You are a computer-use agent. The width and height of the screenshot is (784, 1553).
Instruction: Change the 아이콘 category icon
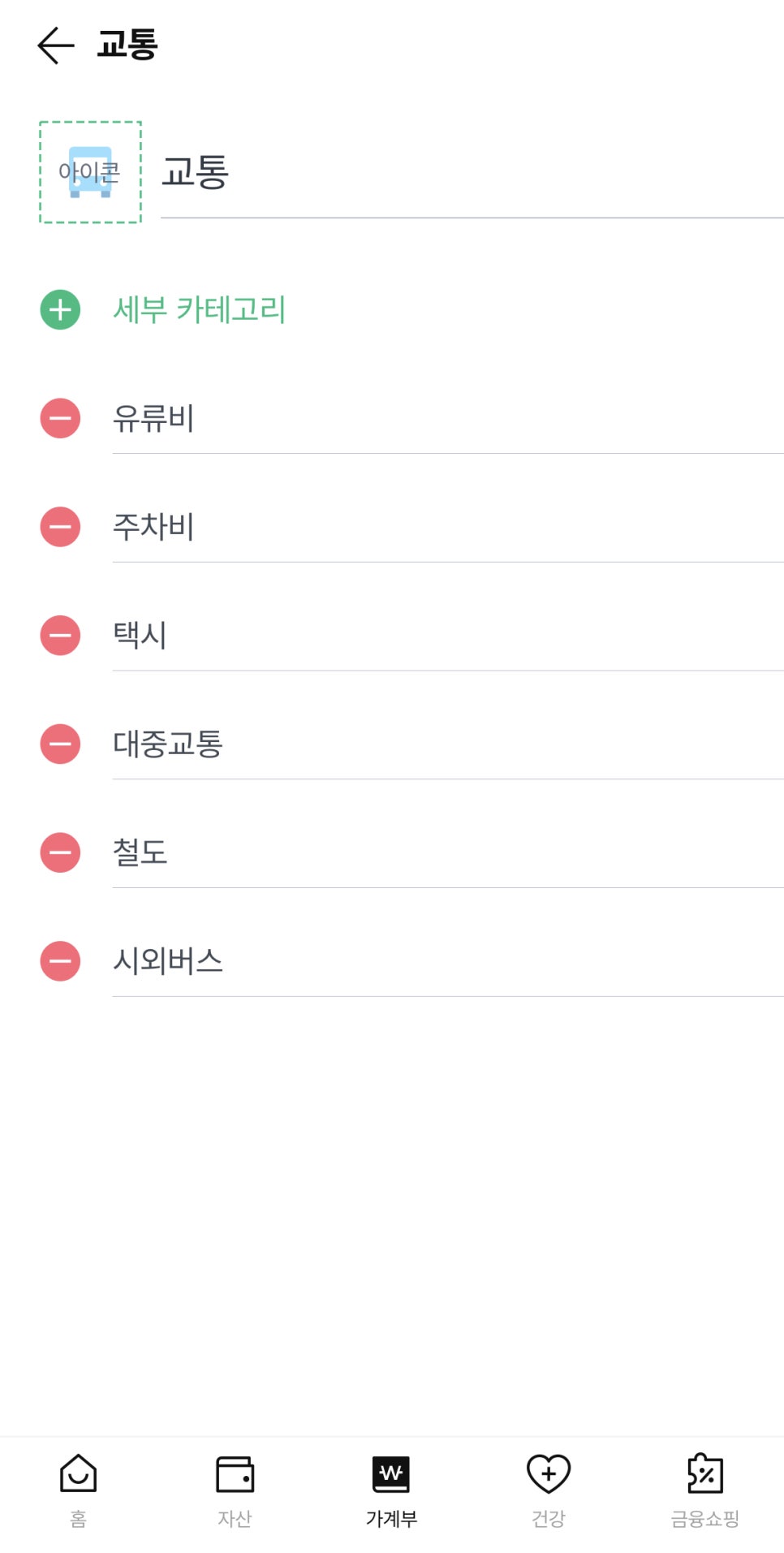(90, 172)
